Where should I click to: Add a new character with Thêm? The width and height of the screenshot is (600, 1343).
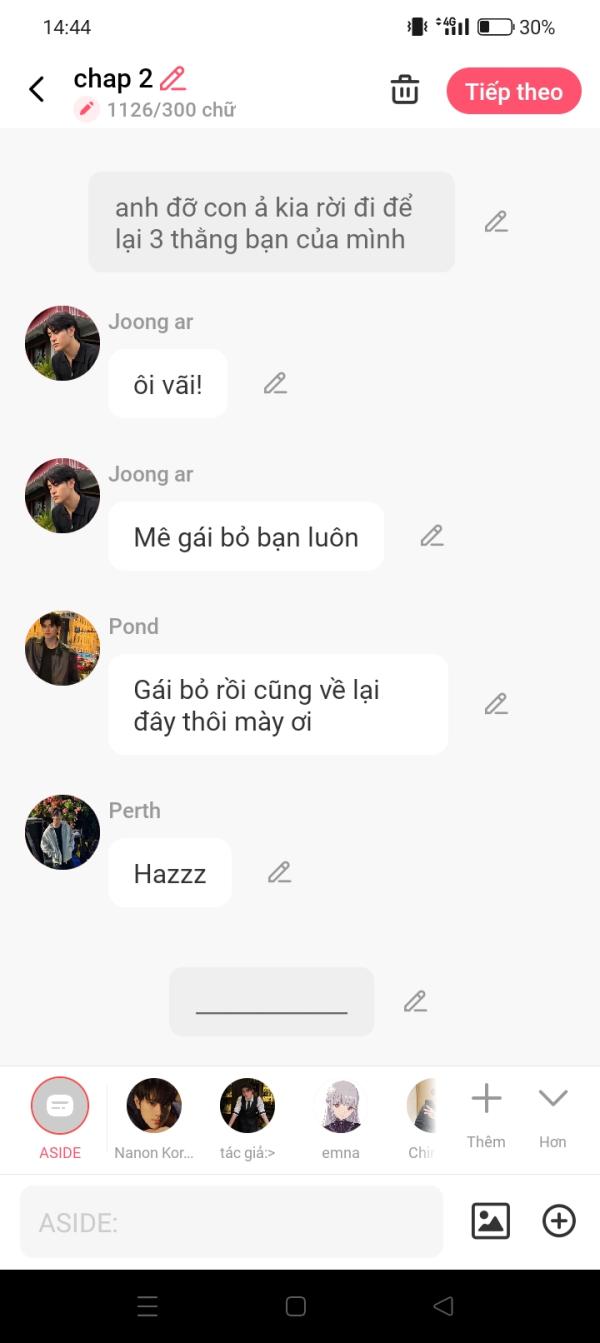486,1116
